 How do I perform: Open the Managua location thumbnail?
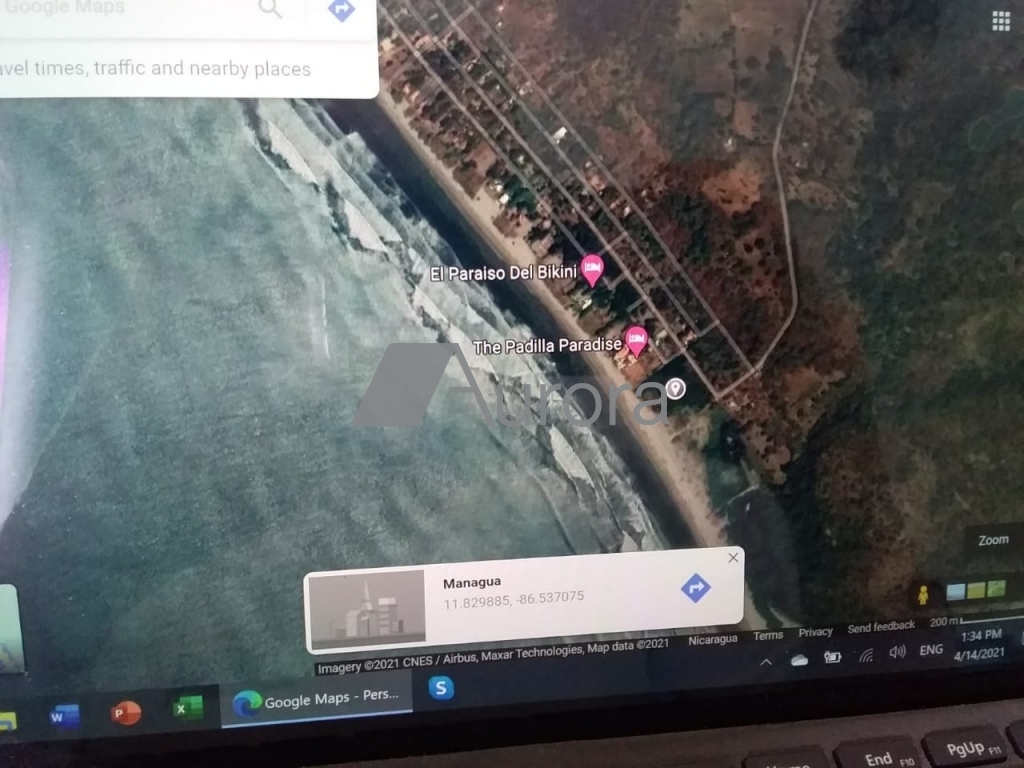pyautogui.click(x=367, y=606)
